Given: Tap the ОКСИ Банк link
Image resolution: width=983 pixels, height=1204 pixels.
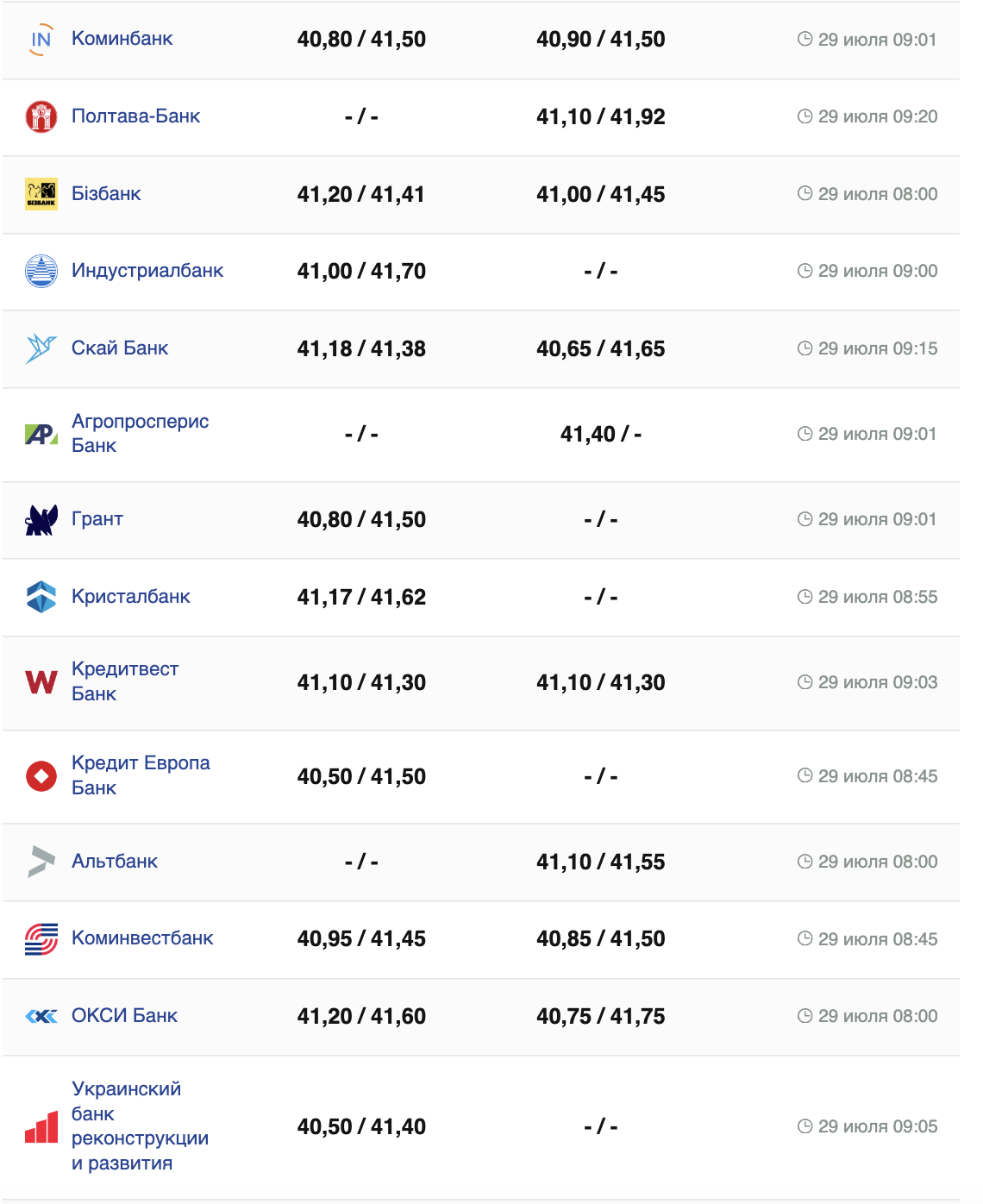Looking at the screenshot, I should [124, 1016].
